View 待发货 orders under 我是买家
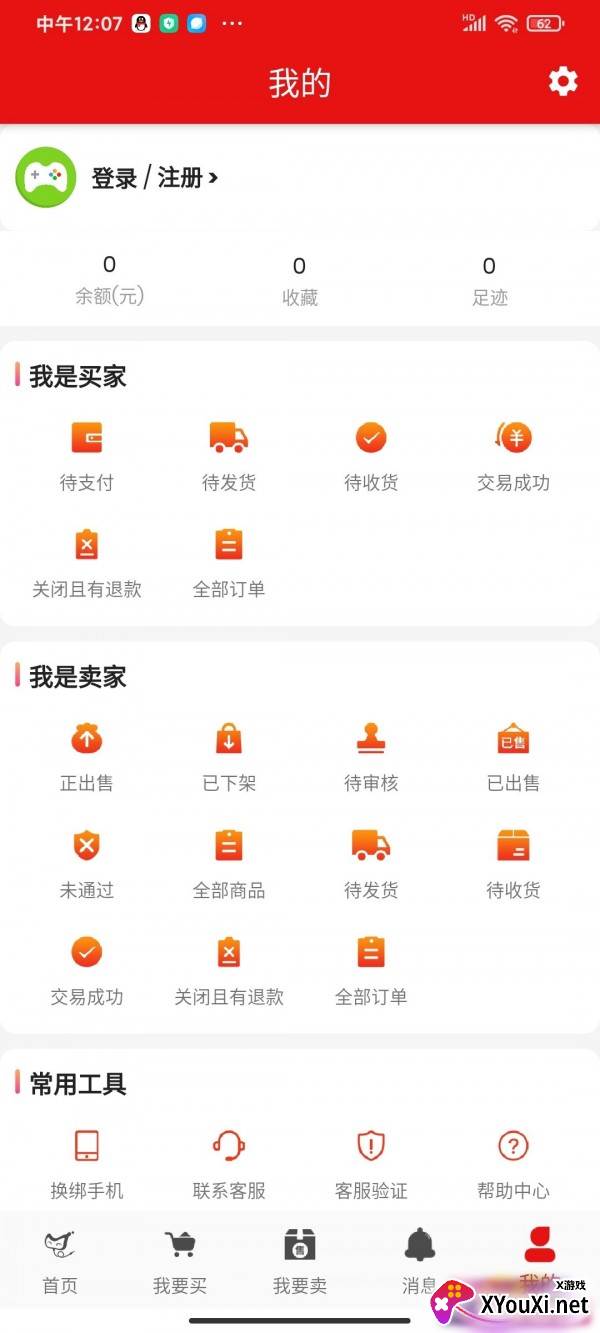This screenshot has height=1333, width=600. tap(229, 455)
